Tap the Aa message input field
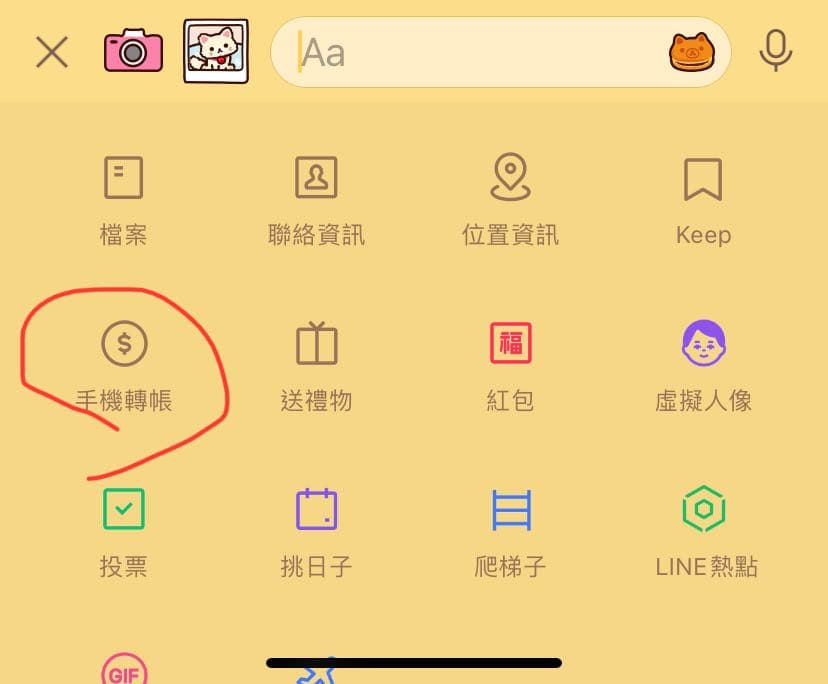828x684 pixels. pyautogui.click(x=480, y=52)
